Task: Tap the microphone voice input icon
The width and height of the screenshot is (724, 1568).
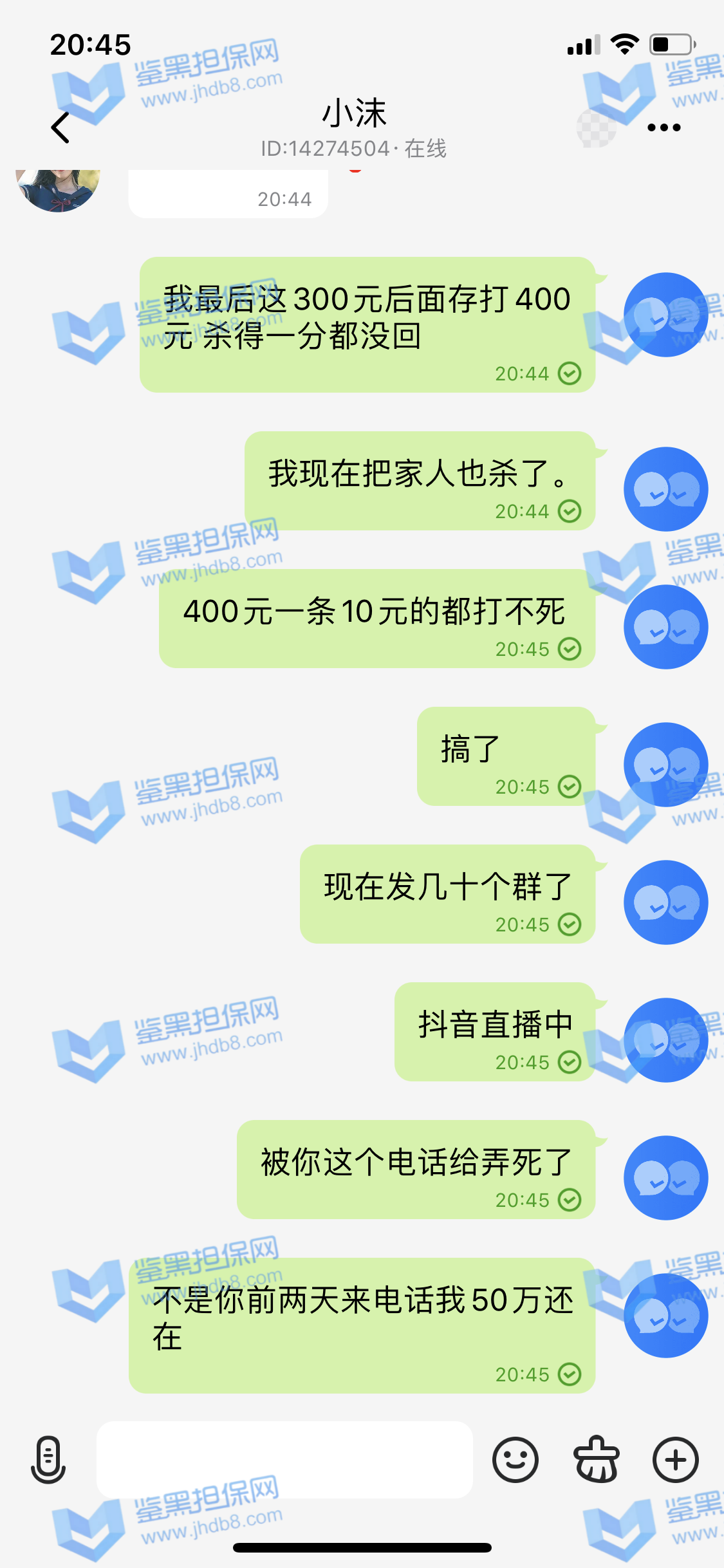Action: (x=48, y=1460)
